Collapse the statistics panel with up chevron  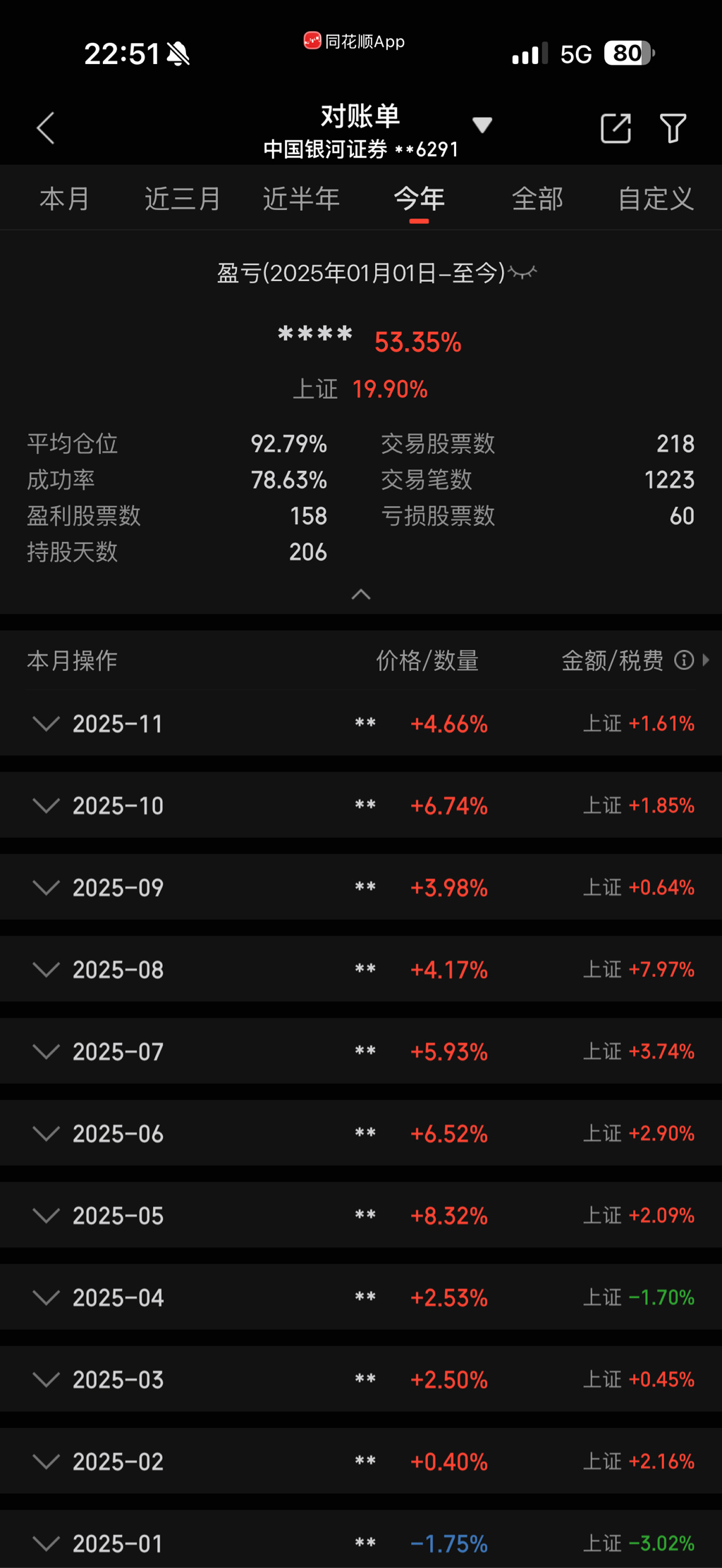coord(361,594)
